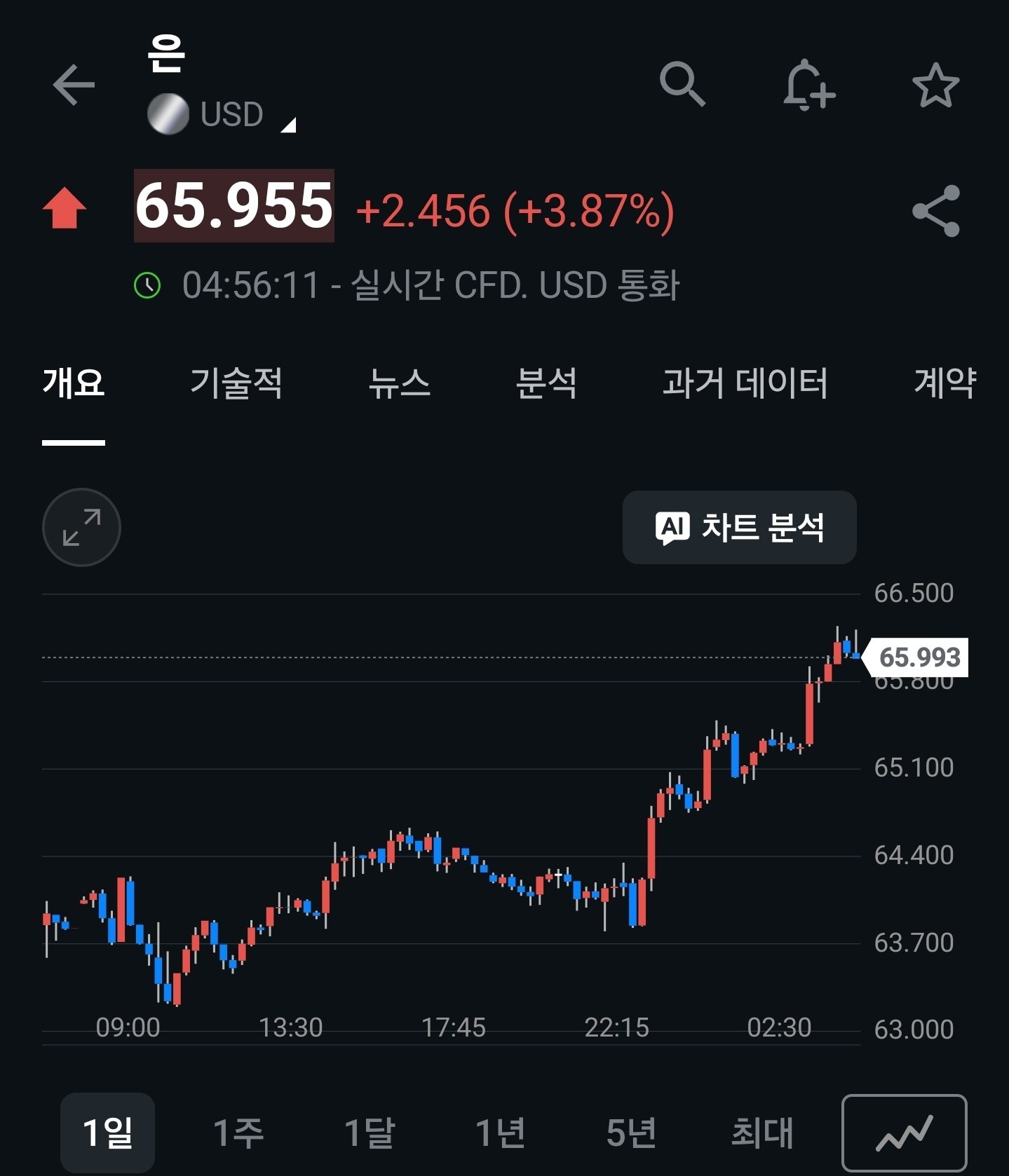The height and width of the screenshot is (1176, 1009).
Task: Share this silver quote
Action: (936, 211)
